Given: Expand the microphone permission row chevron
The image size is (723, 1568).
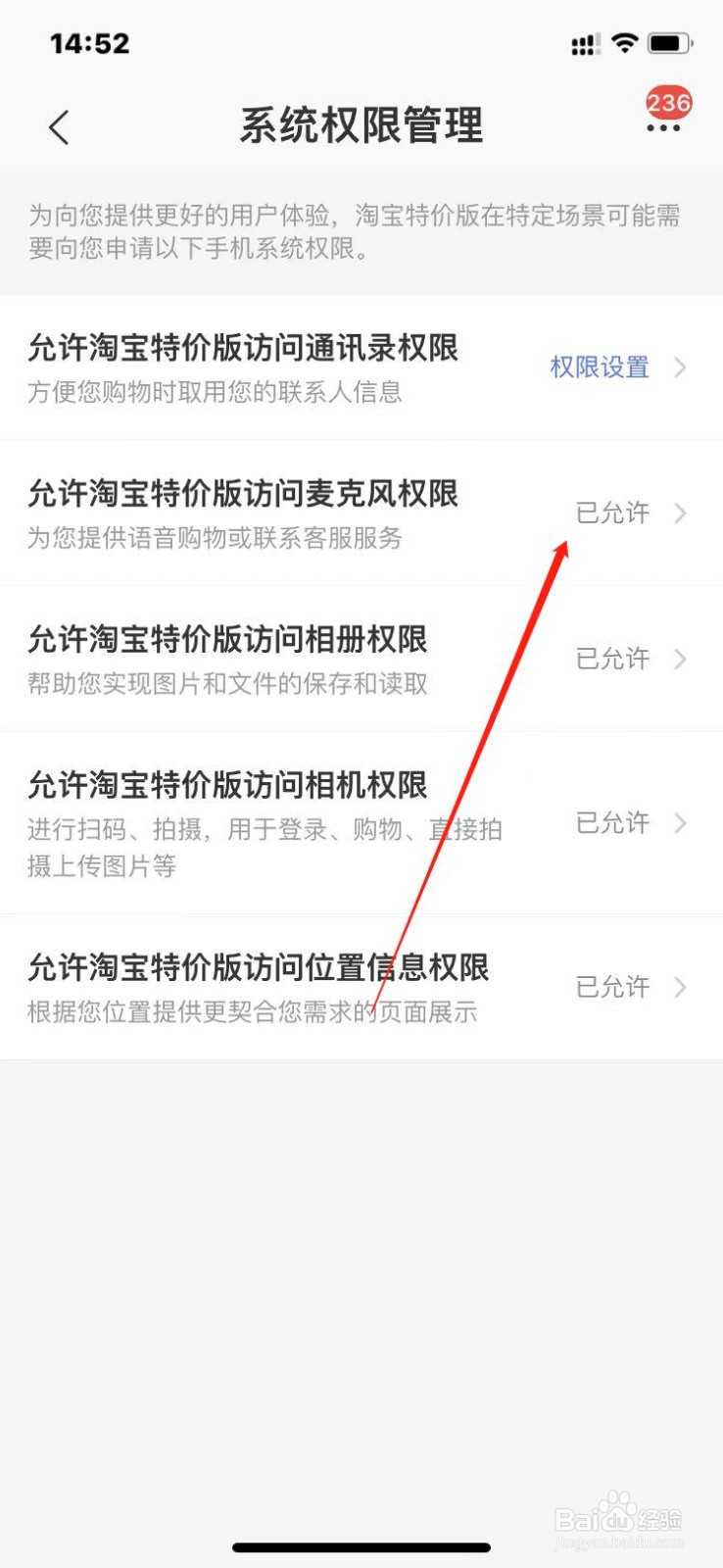Looking at the screenshot, I should point(681,513).
